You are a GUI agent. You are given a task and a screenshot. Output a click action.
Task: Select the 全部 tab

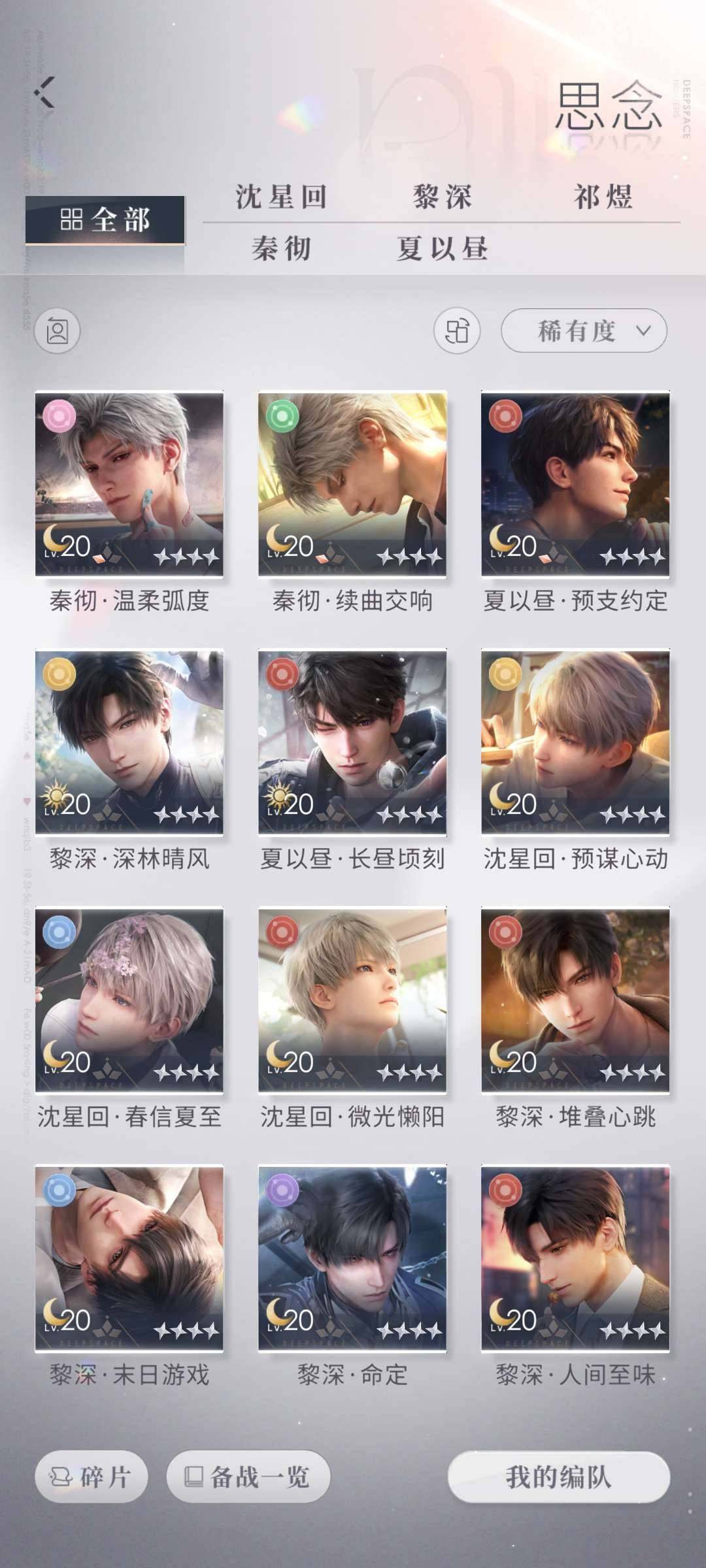105,220
